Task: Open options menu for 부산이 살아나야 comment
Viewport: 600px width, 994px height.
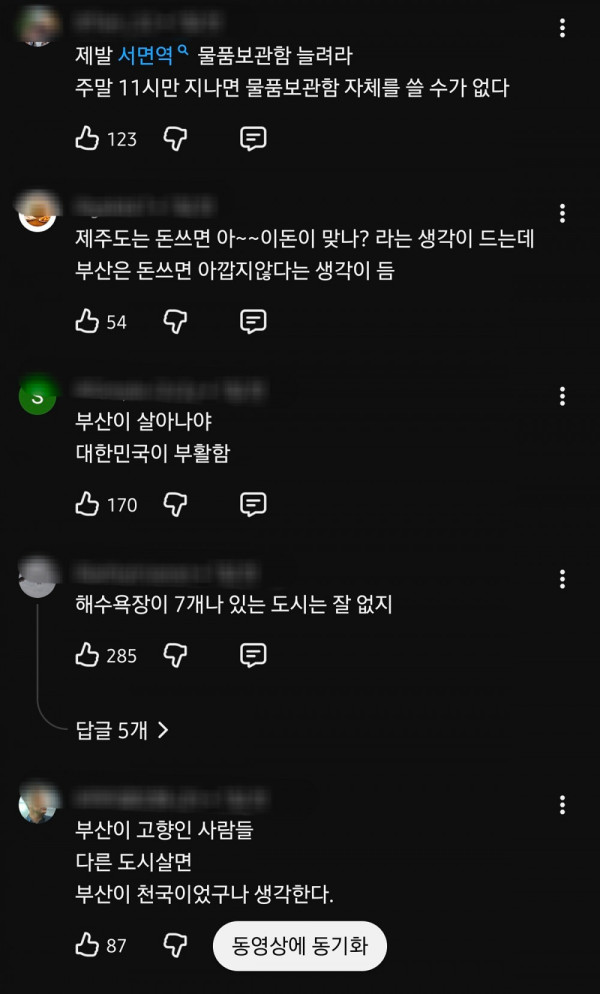Action: point(563,395)
